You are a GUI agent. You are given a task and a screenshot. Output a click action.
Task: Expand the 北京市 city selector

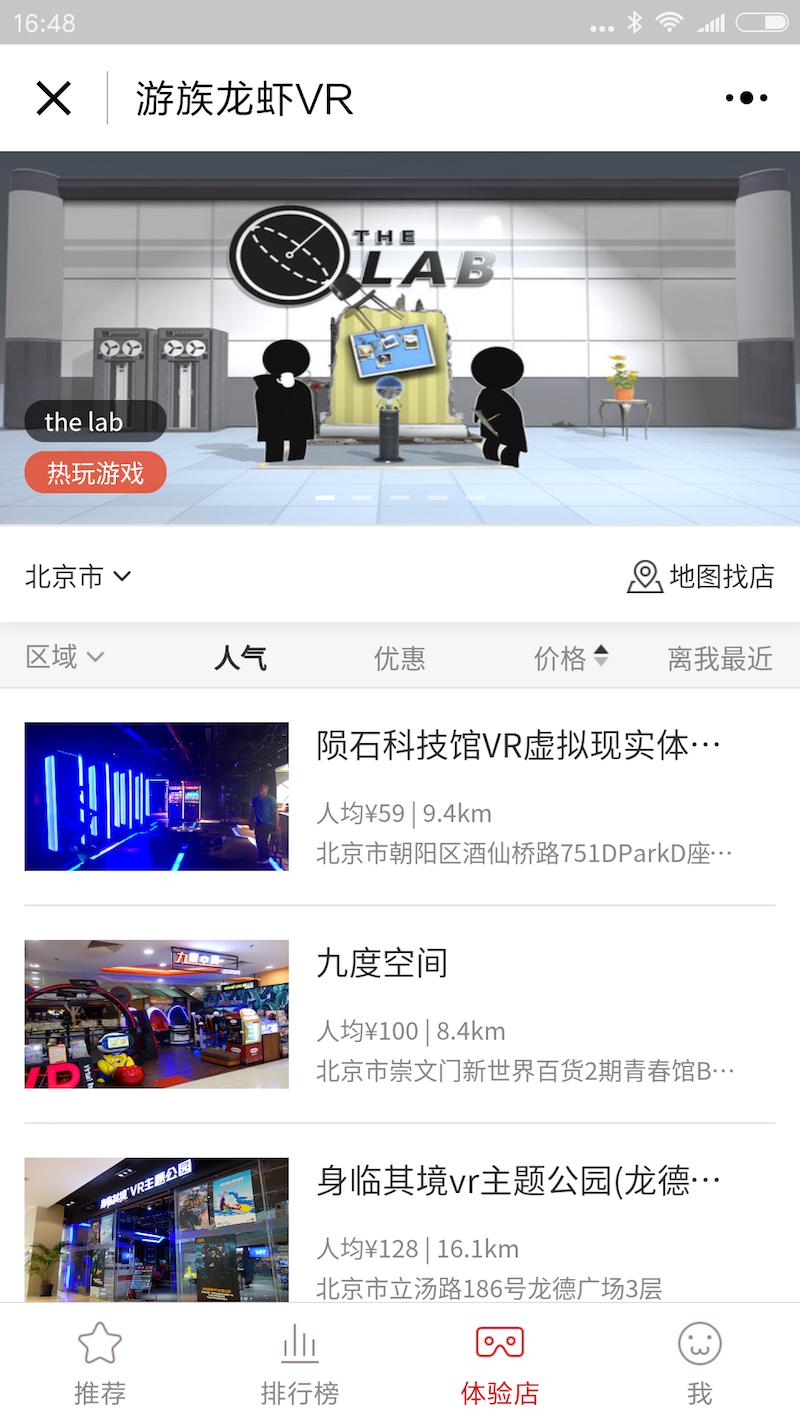(x=78, y=577)
